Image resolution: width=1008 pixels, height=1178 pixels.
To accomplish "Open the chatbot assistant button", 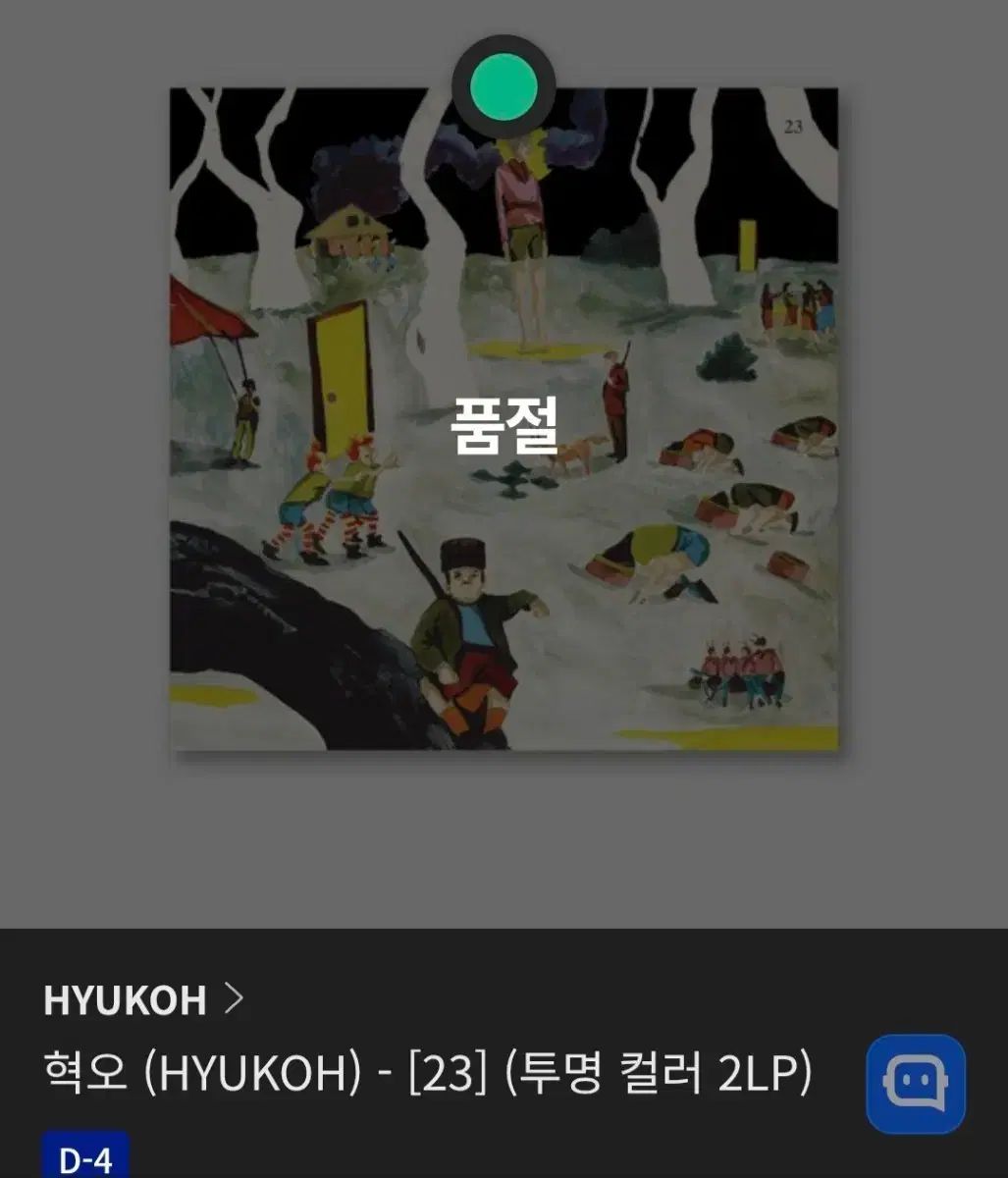I will click(x=915, y=1084).
